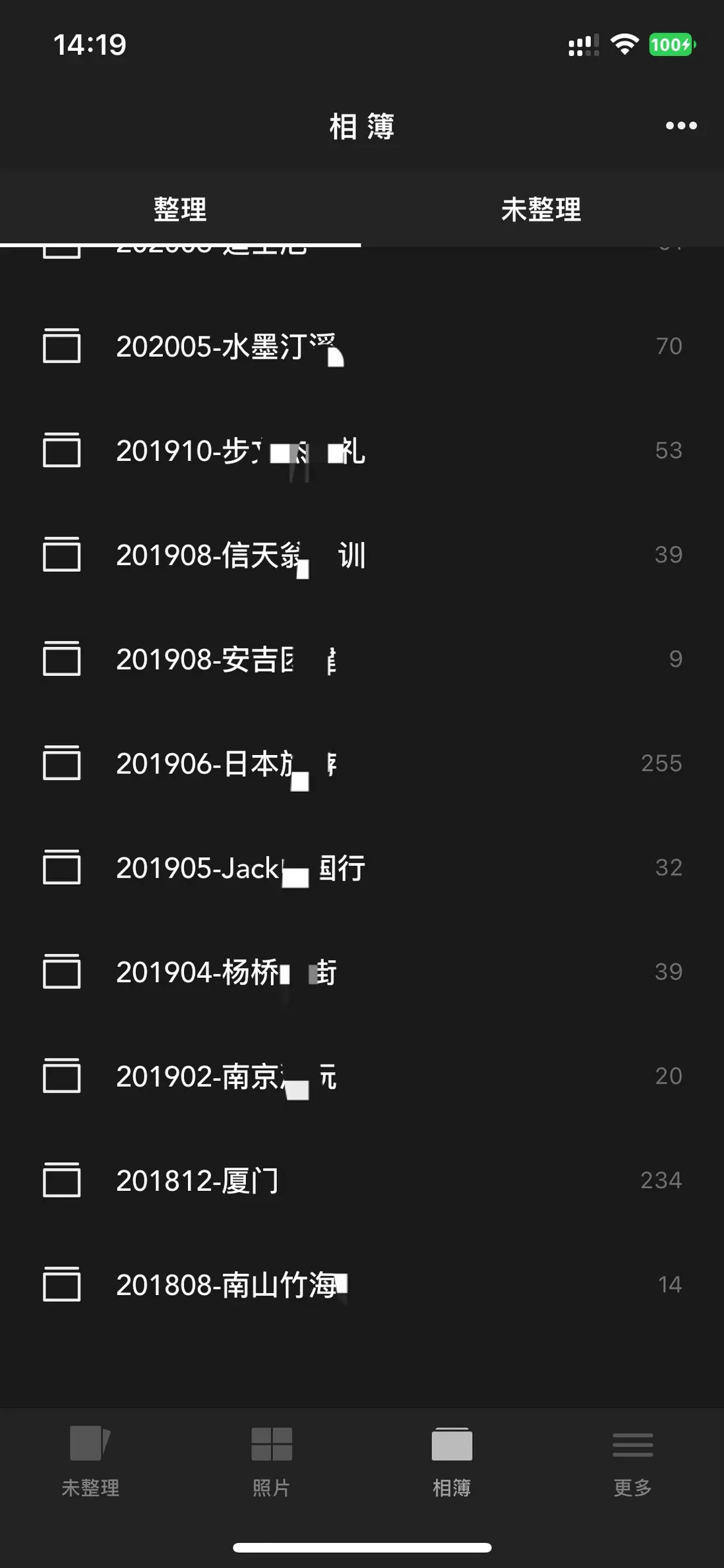Image resolution: width=724 pixels, height=1568 pixels.
Task: Open the three-dot more options menu
Action: click(680, 125)
